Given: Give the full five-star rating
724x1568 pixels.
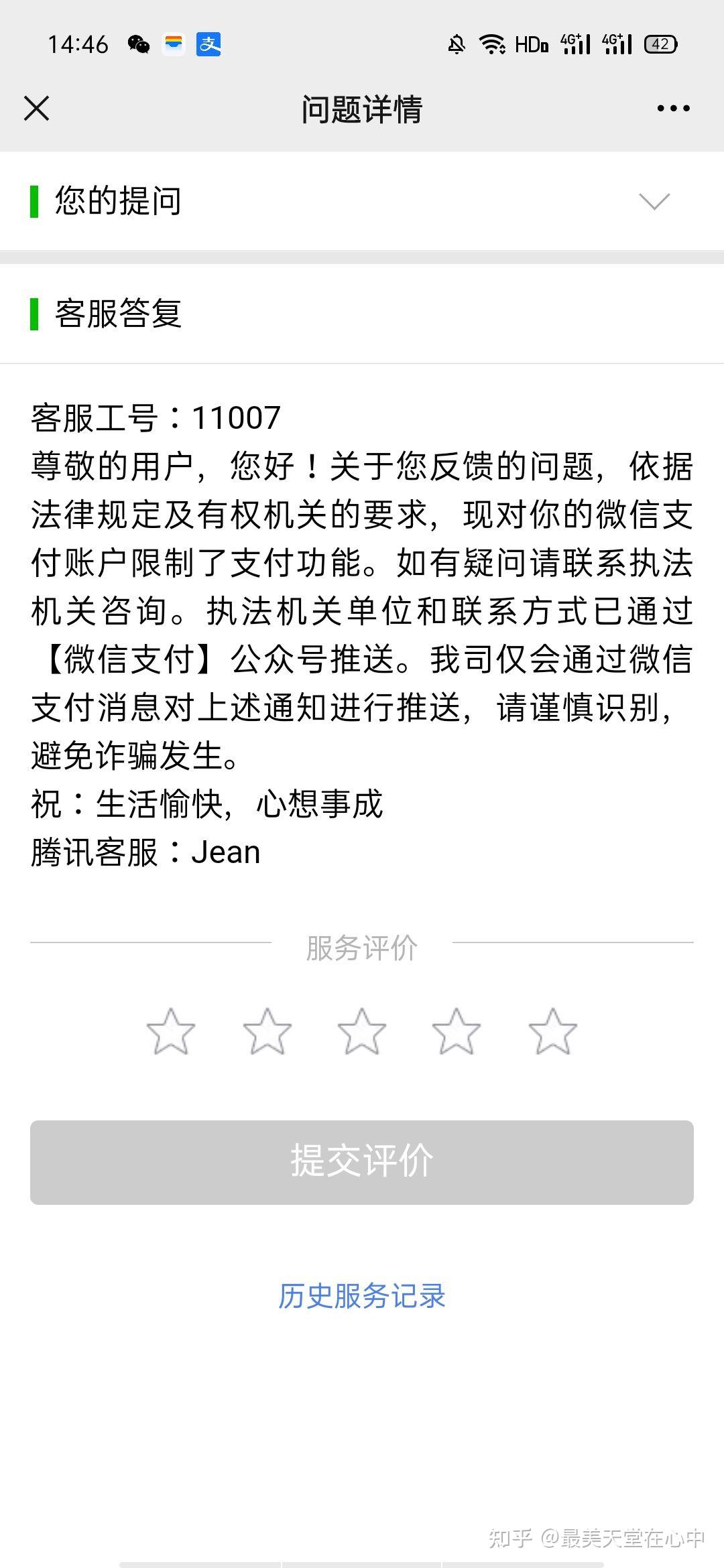Looking at the screenshot, I should pos(552,1031).
